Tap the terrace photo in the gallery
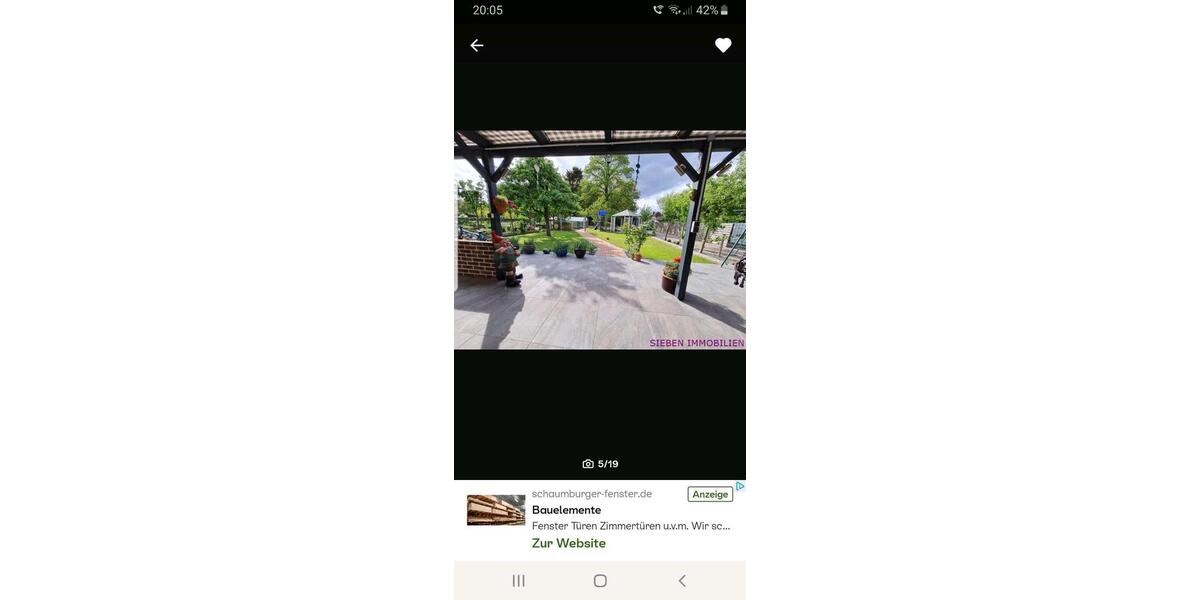 click(x=600, y=240)
